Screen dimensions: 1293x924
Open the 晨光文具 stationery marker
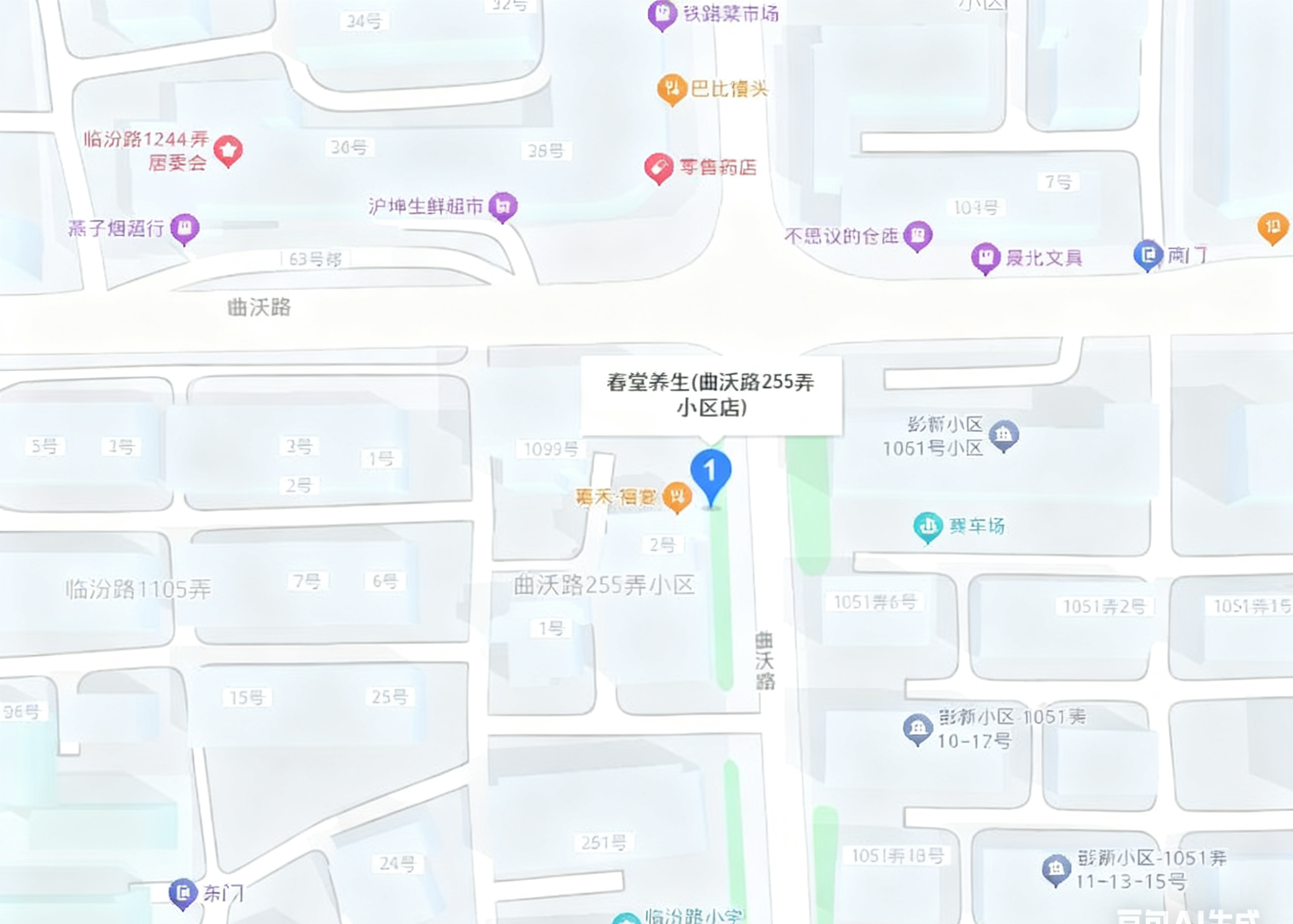[985, 257]
